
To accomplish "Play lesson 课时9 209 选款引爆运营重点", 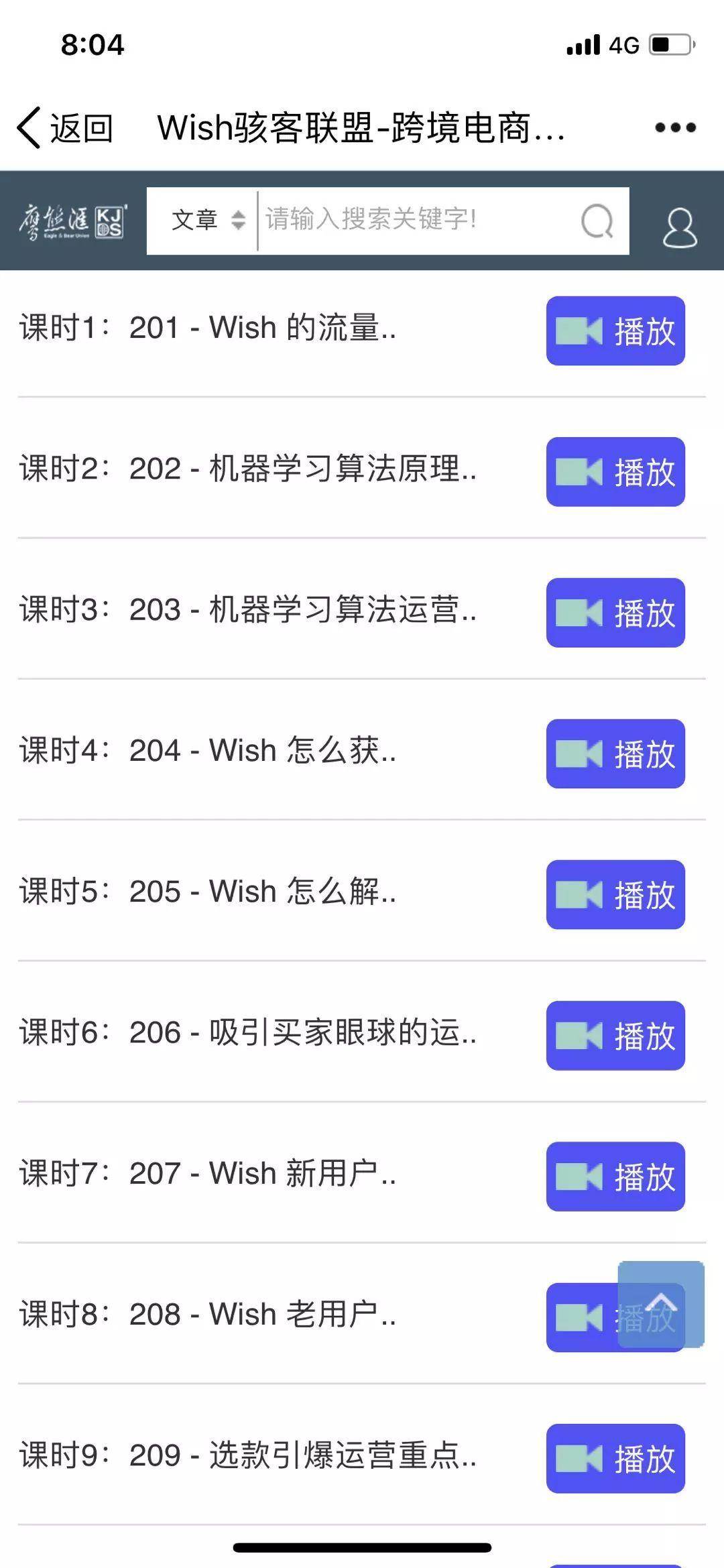I will tap(615, 1459).
